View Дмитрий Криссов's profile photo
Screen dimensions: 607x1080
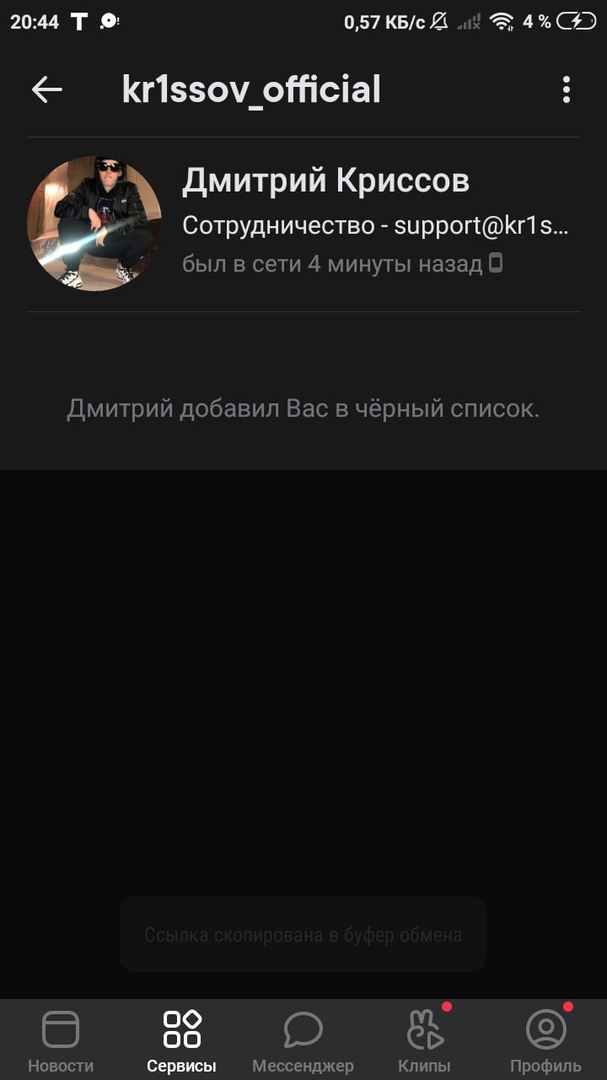[x=94, y=224]
